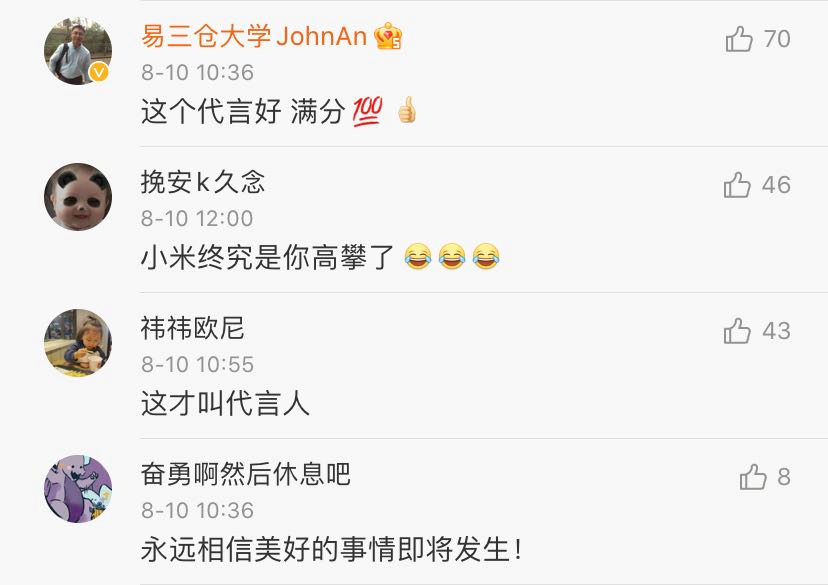The width and height of the screenshot is (828, 585).
Task: Open username 祎祎欧尼
Action: pos(193,328)
